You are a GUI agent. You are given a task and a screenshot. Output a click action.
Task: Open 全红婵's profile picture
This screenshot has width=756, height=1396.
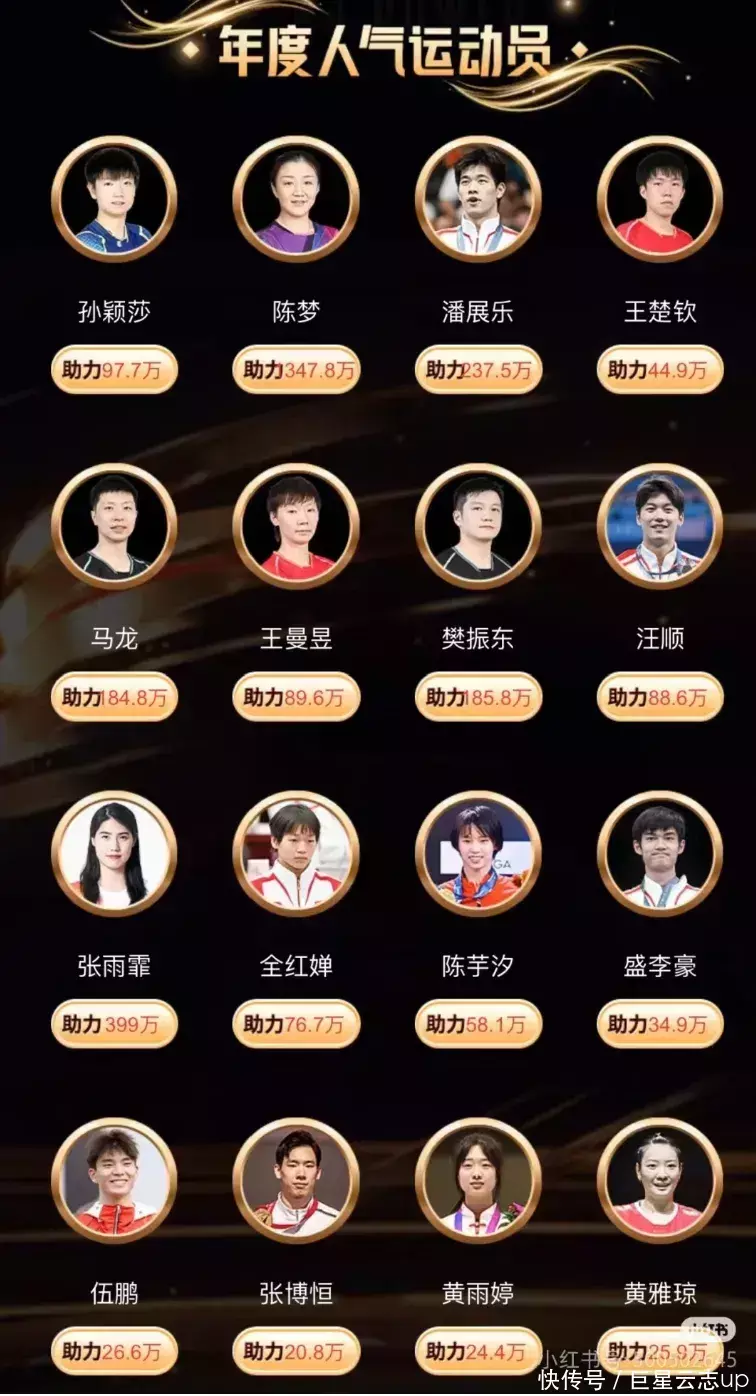click(296, 853)
